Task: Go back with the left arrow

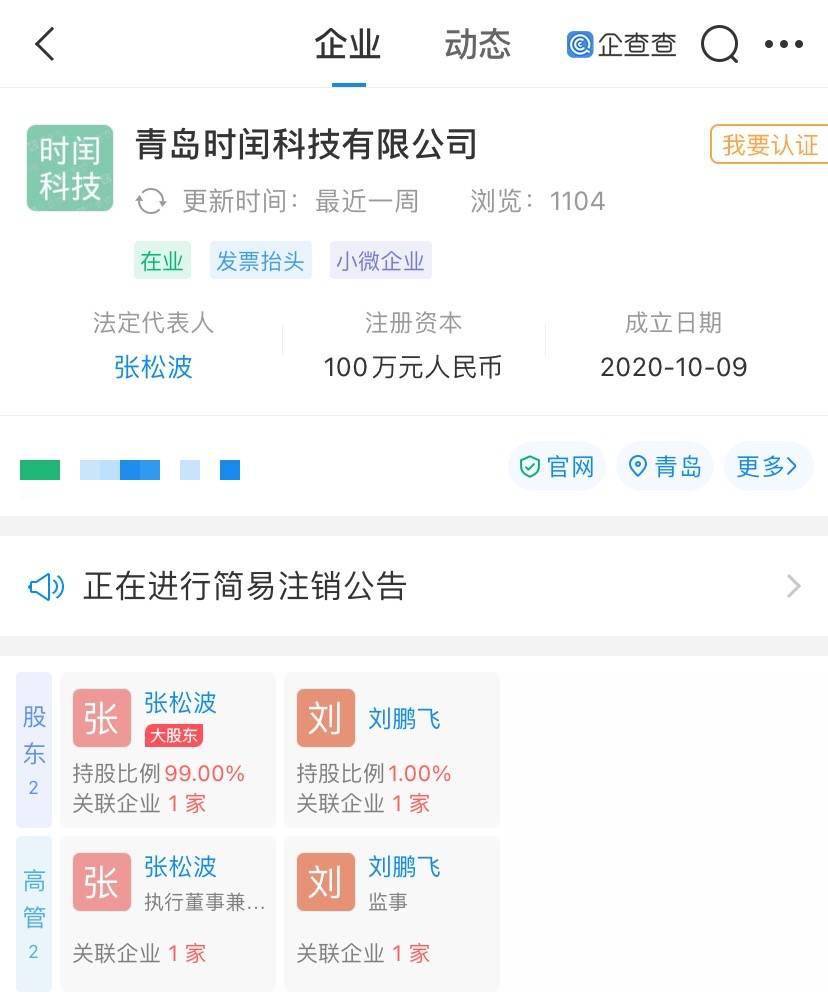Action: (42, 44)
